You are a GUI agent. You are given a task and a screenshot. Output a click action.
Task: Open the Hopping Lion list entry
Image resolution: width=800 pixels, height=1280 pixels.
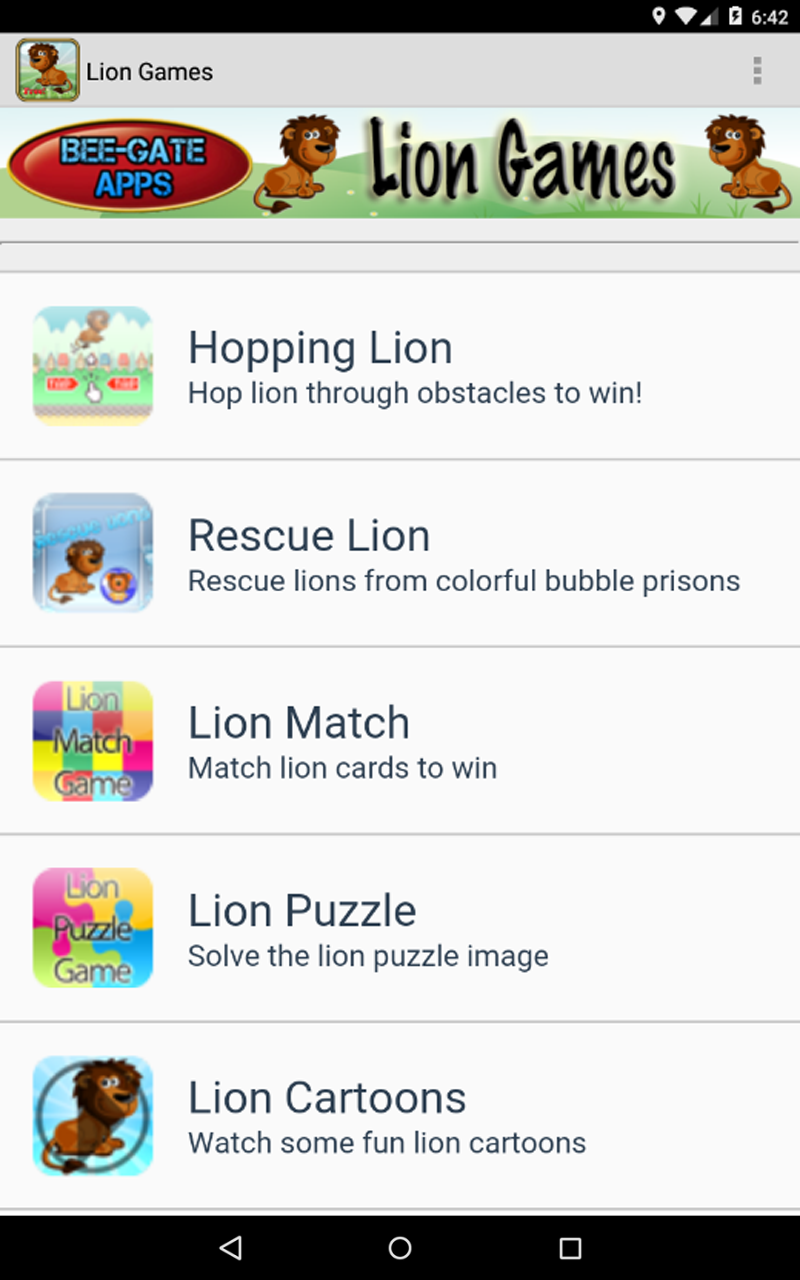pos(400,365)
